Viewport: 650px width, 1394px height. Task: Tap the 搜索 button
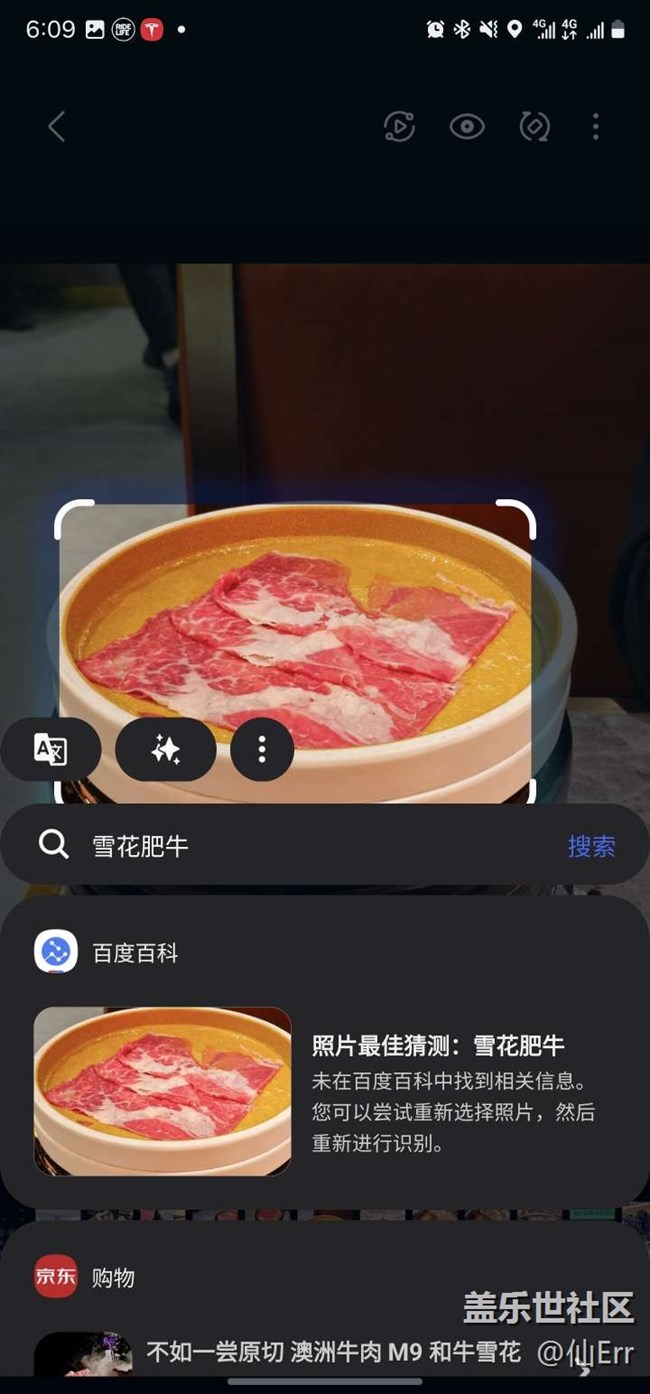point(591,846)
